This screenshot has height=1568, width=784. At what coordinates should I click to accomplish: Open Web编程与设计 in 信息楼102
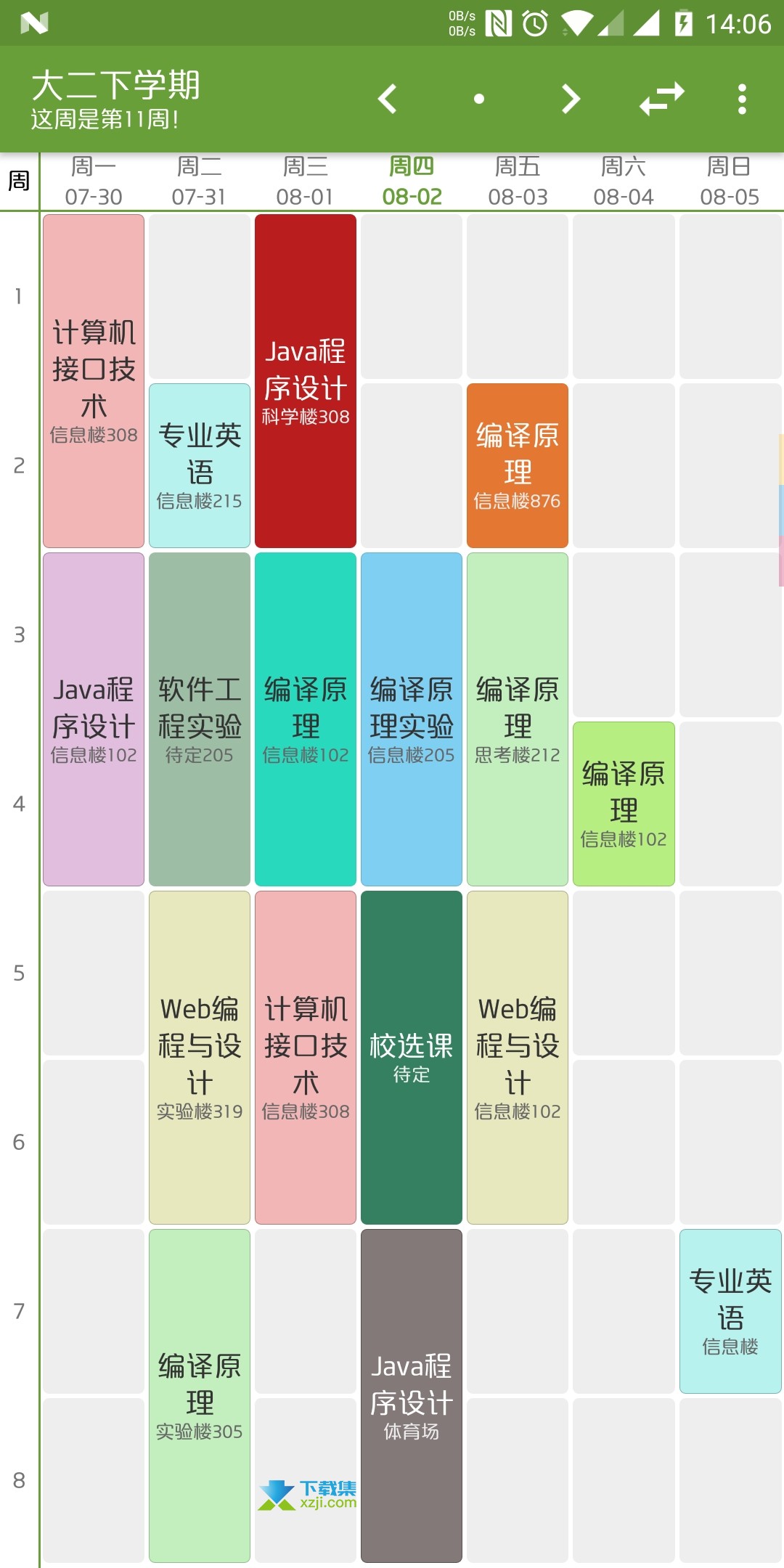click(x=518, y=1058)
